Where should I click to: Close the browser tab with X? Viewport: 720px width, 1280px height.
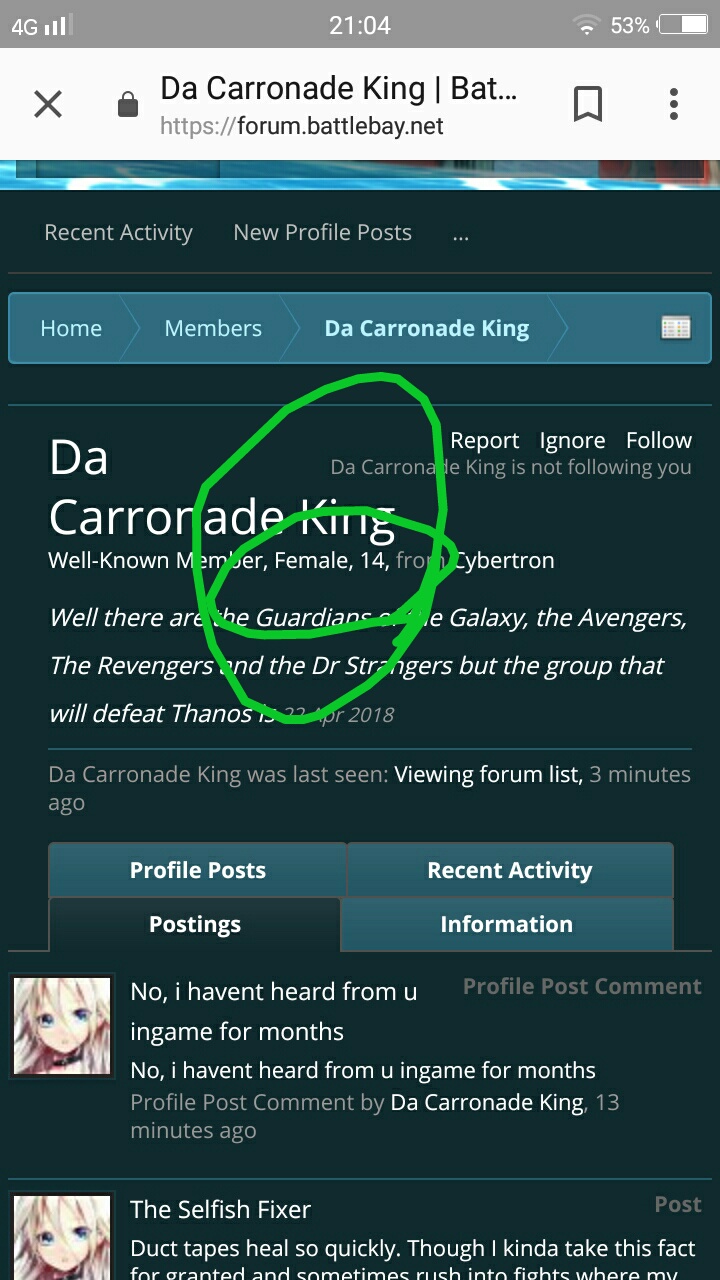[x=48, y=104]
